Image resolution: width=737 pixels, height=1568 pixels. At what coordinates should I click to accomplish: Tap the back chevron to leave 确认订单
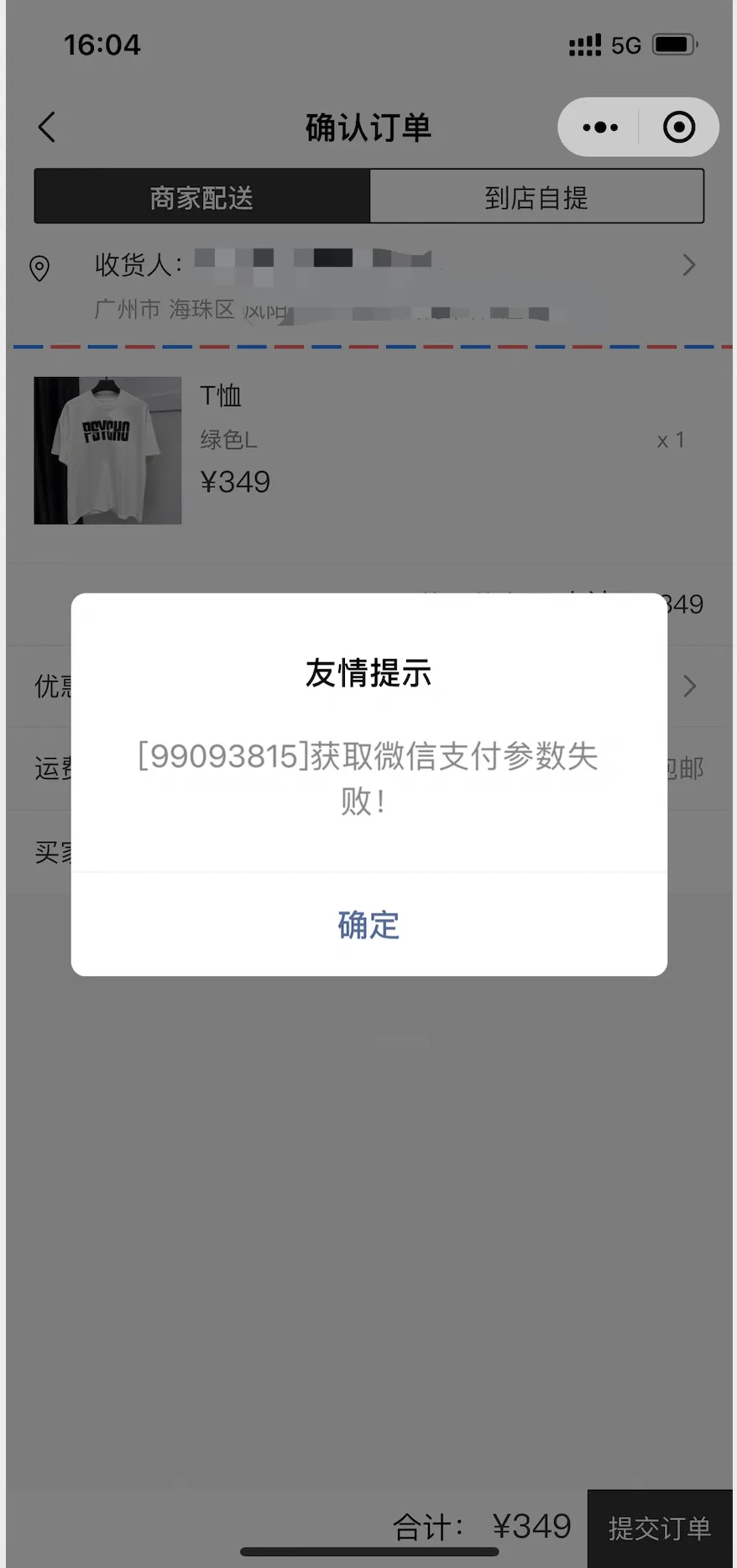point(46,127)
